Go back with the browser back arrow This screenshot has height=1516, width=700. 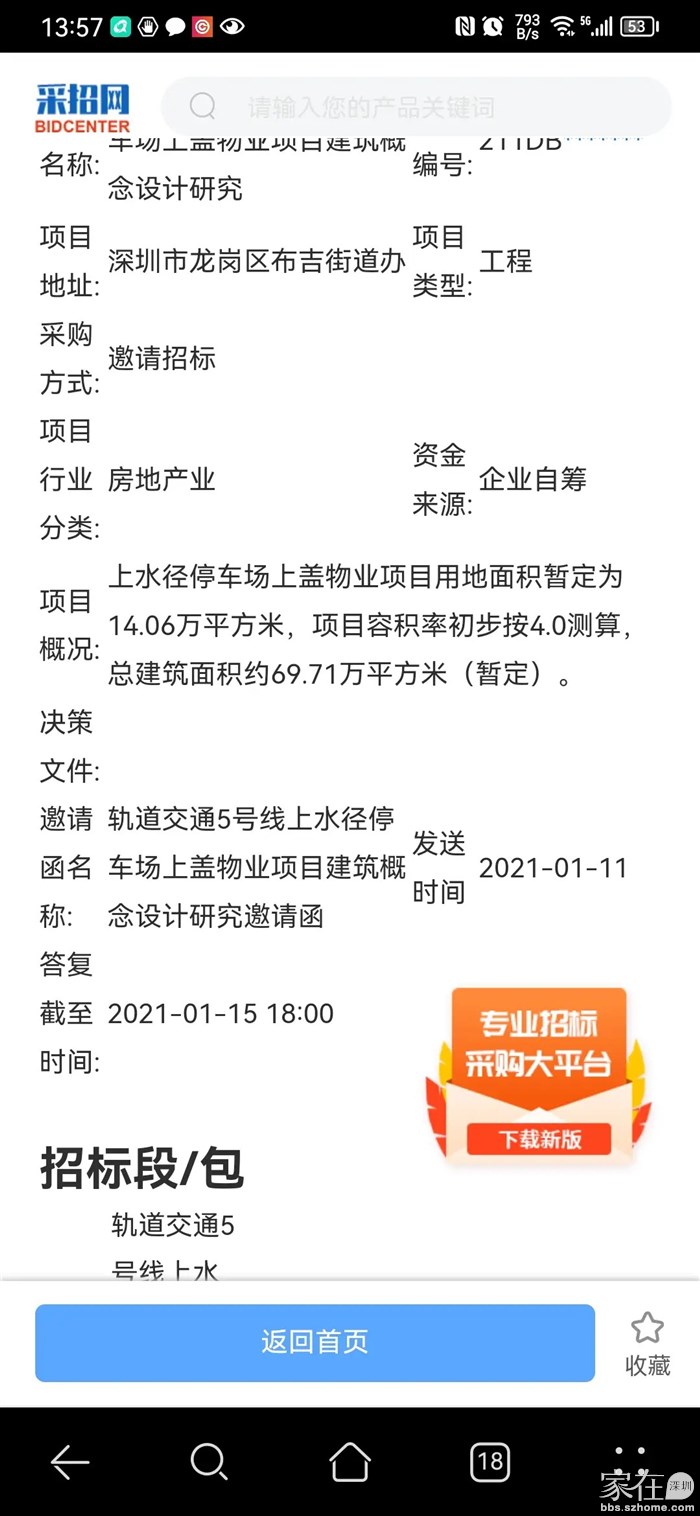pos(70,1462)
